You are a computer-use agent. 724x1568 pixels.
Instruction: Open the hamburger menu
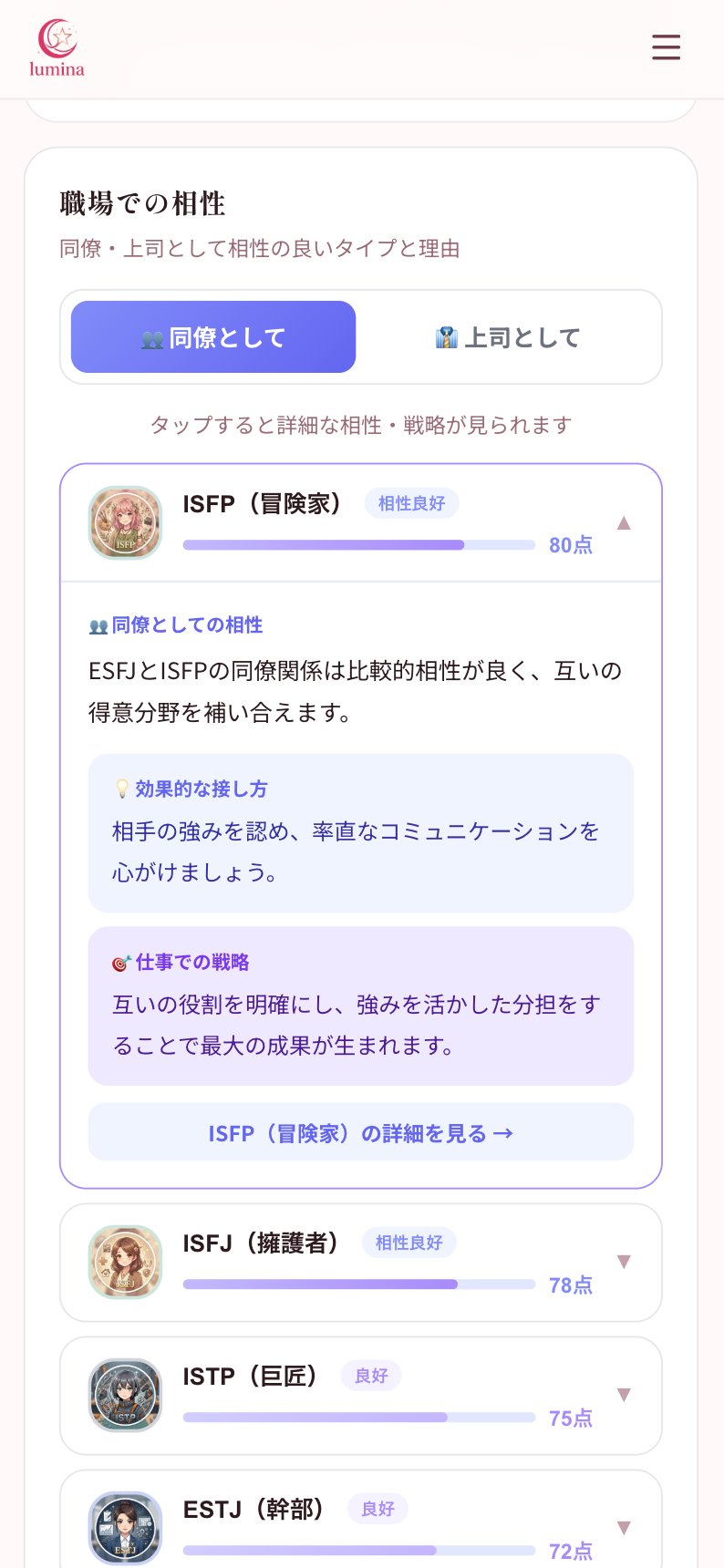coord(666,46)
